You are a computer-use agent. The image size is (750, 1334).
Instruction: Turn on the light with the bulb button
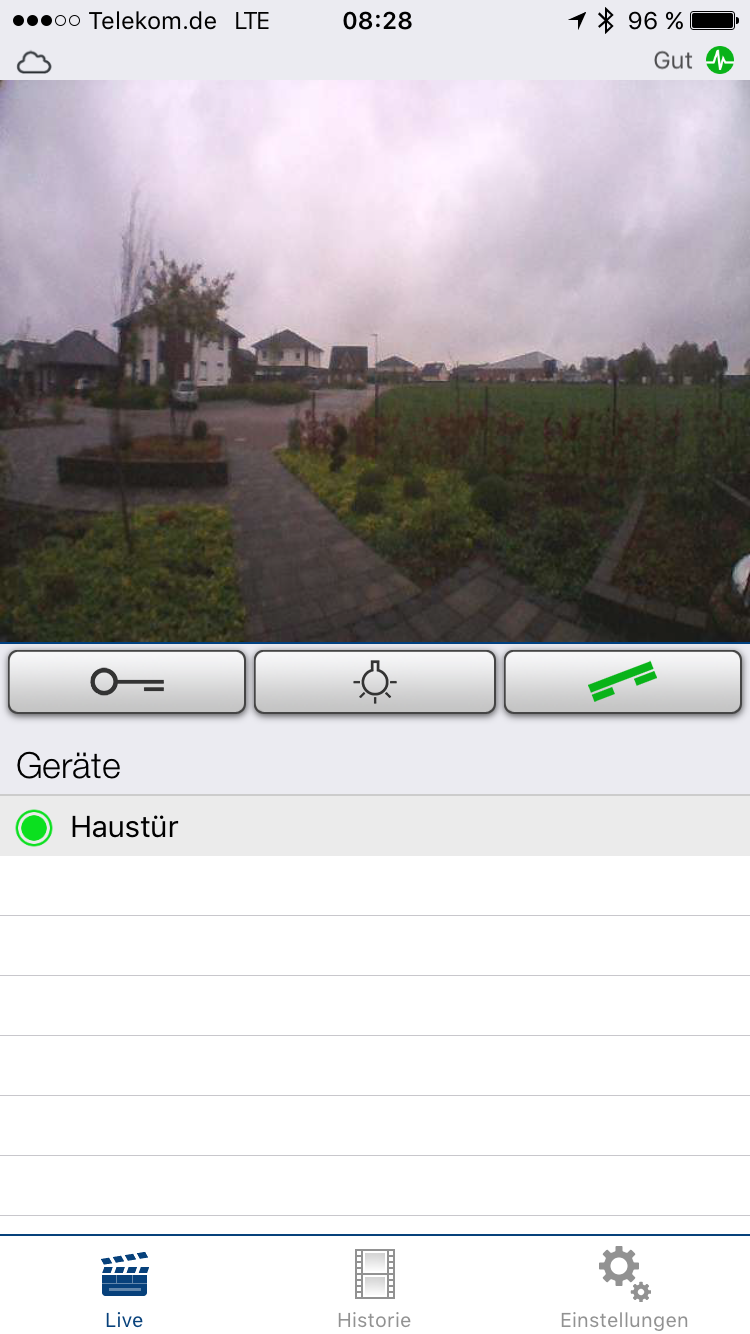pos(375,682)
